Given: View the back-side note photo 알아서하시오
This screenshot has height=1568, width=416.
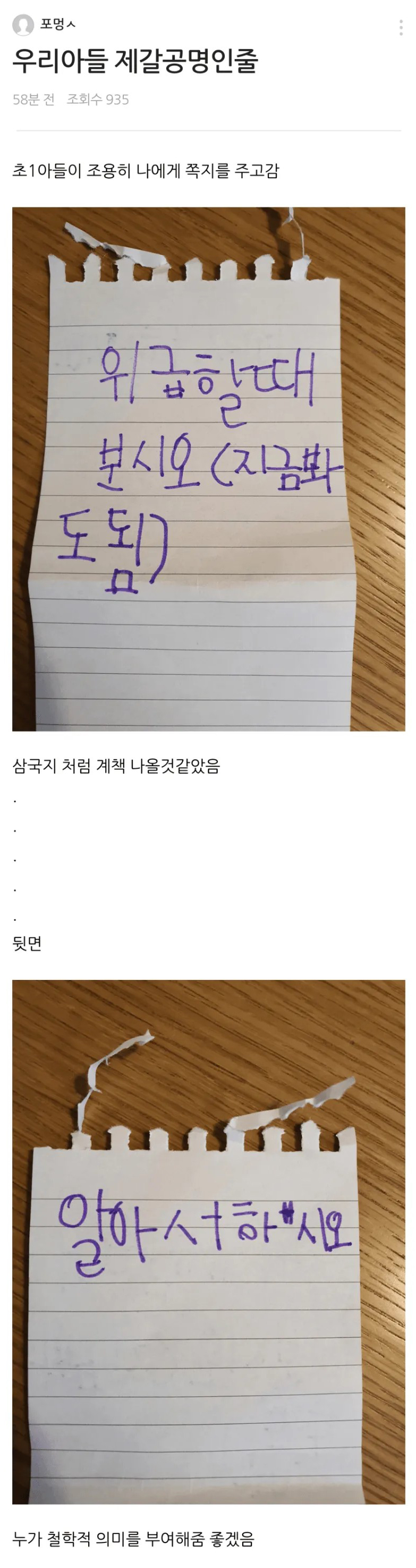Looking at the screenshot, I should pyautogui.click(x=208, y=1241).
